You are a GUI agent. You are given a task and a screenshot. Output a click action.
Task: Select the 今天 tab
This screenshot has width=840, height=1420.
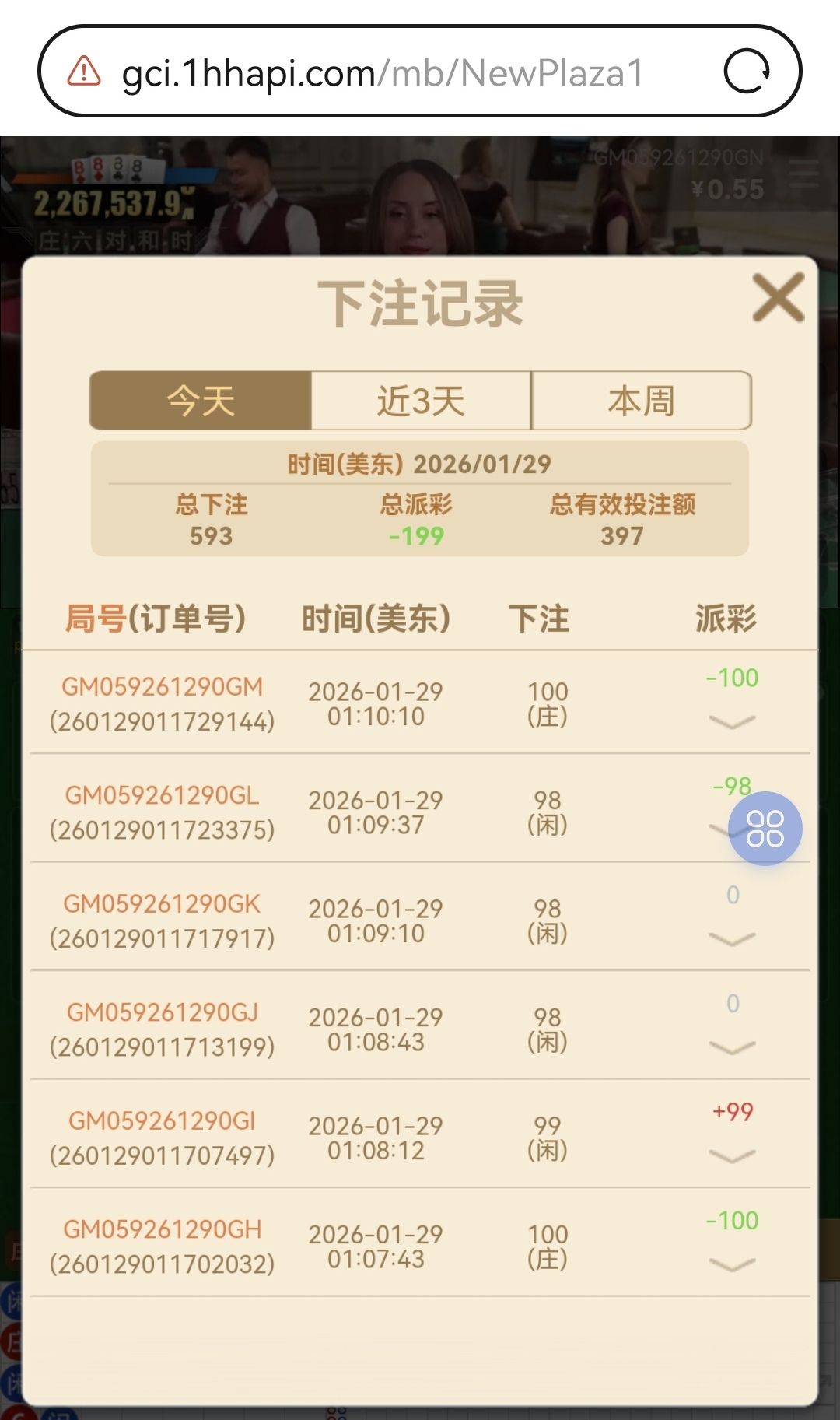(201, 401)
